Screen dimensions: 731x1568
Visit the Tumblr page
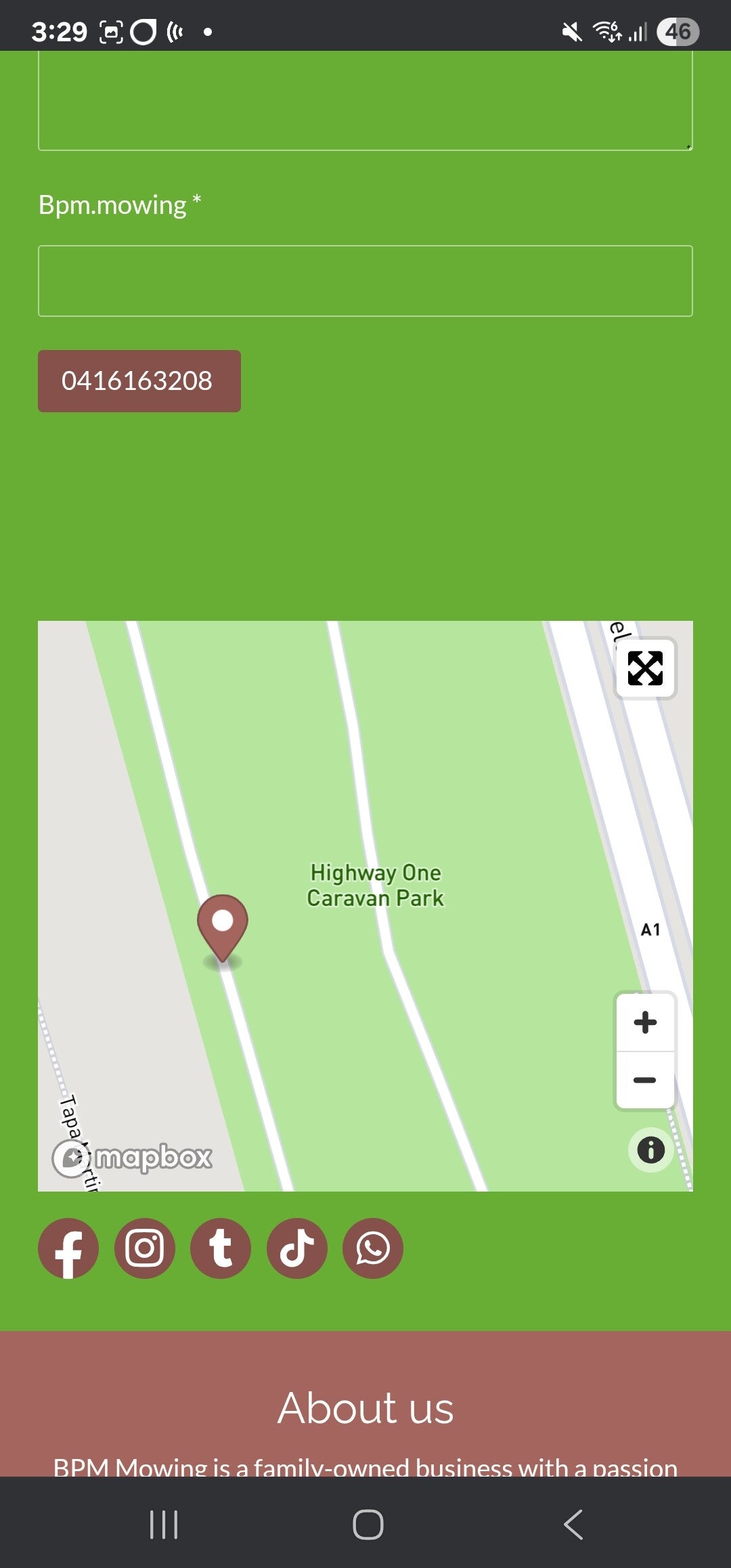(221, 1248)
